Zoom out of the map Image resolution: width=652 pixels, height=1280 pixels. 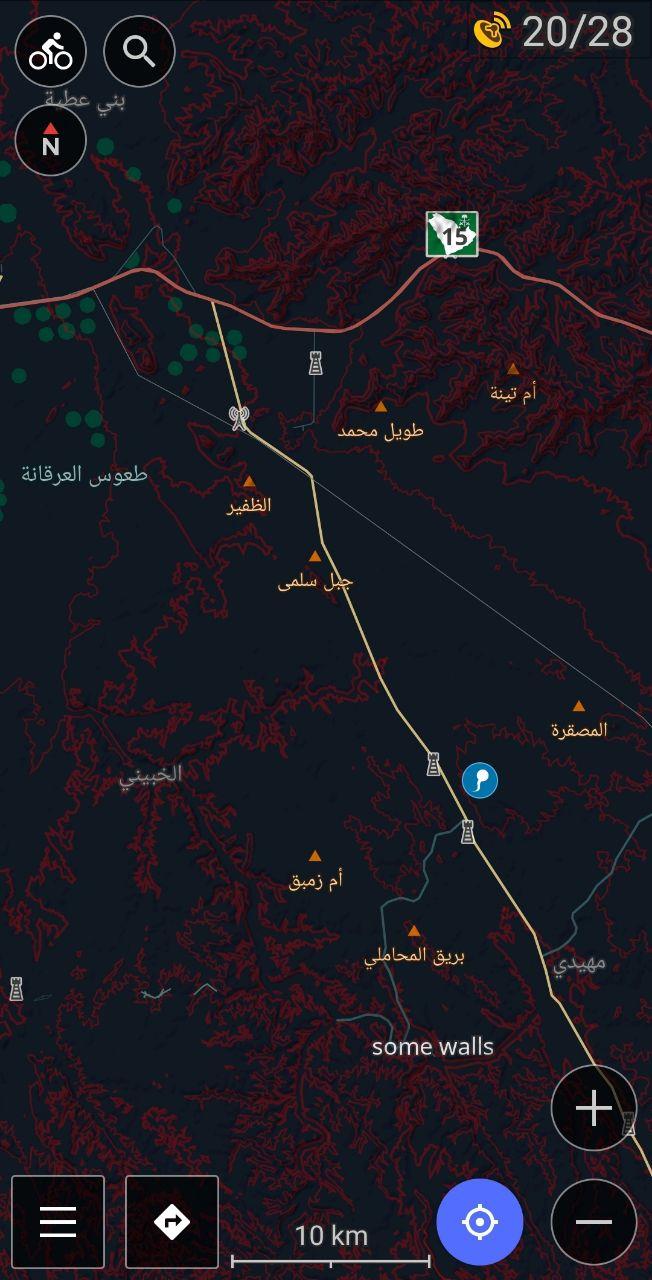[x=594, y=1221]
